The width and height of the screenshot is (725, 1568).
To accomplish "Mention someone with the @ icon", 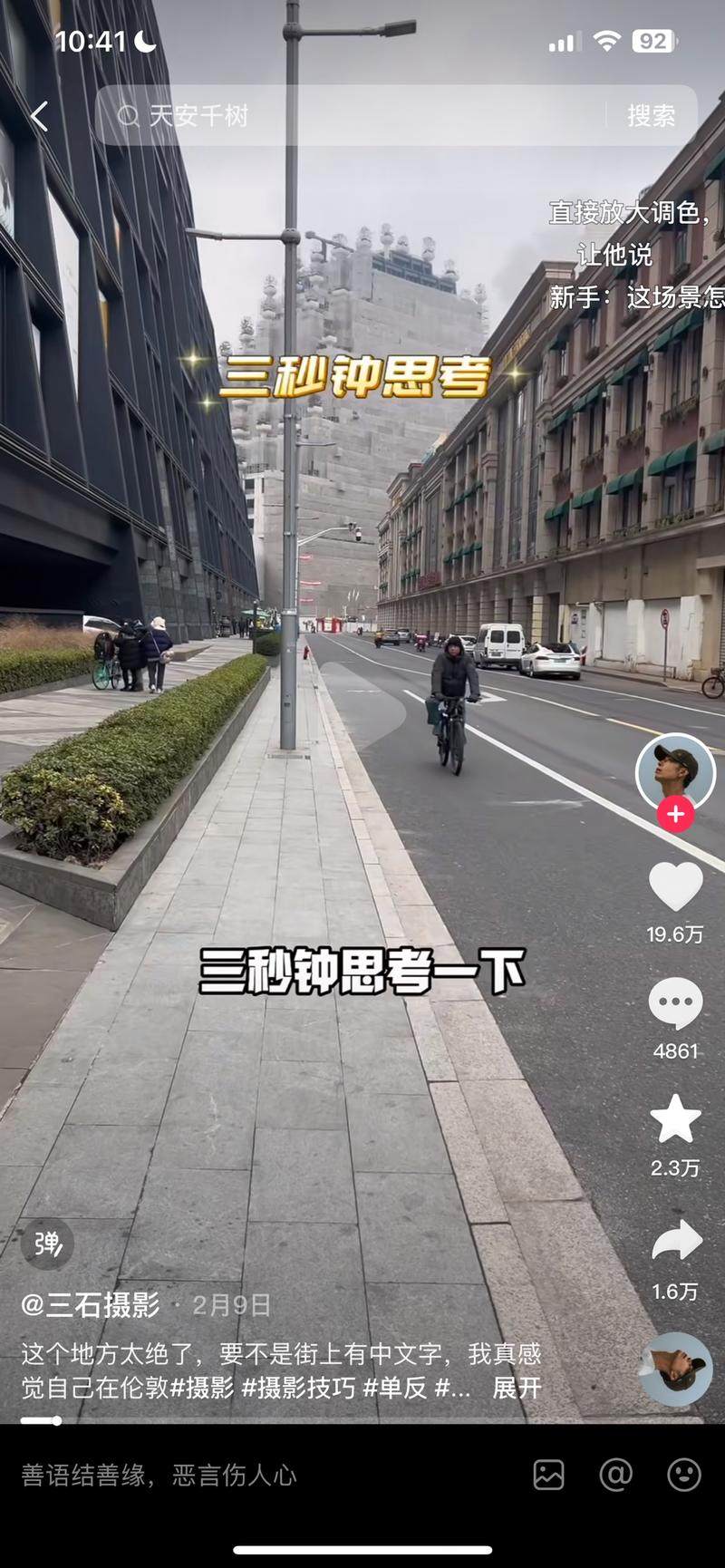I will pyautogui.click(x=615, y=1476).
